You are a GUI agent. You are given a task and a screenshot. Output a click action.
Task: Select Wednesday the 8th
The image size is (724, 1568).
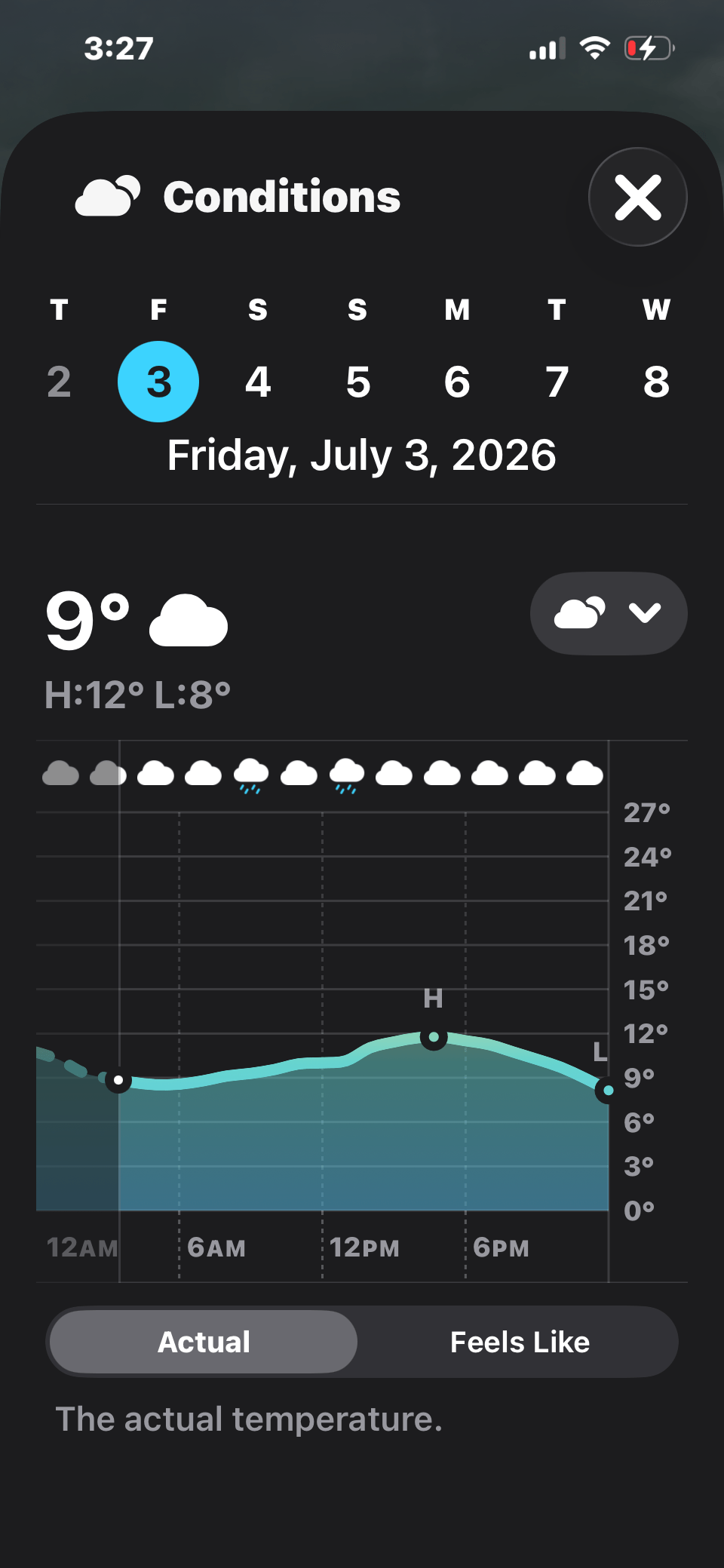656,382
